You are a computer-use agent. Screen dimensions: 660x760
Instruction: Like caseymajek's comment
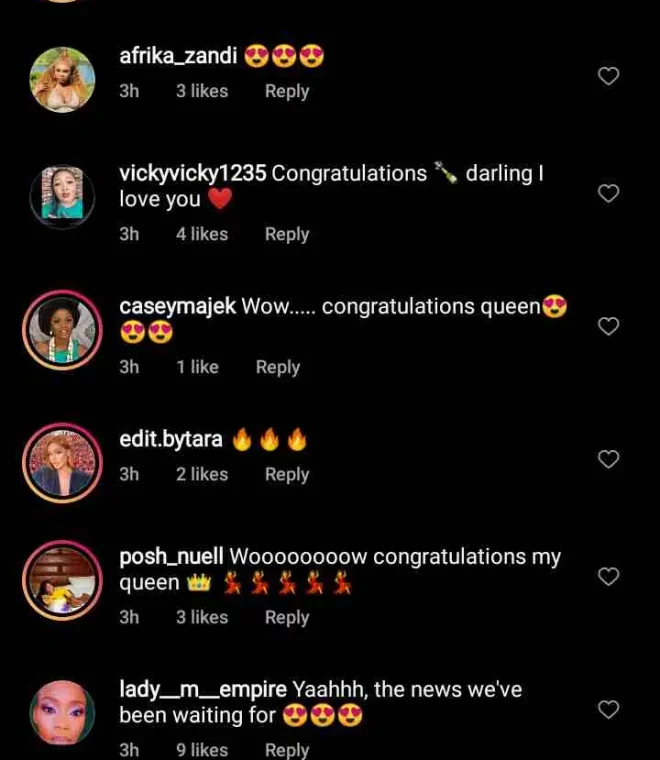click(608, 326)
